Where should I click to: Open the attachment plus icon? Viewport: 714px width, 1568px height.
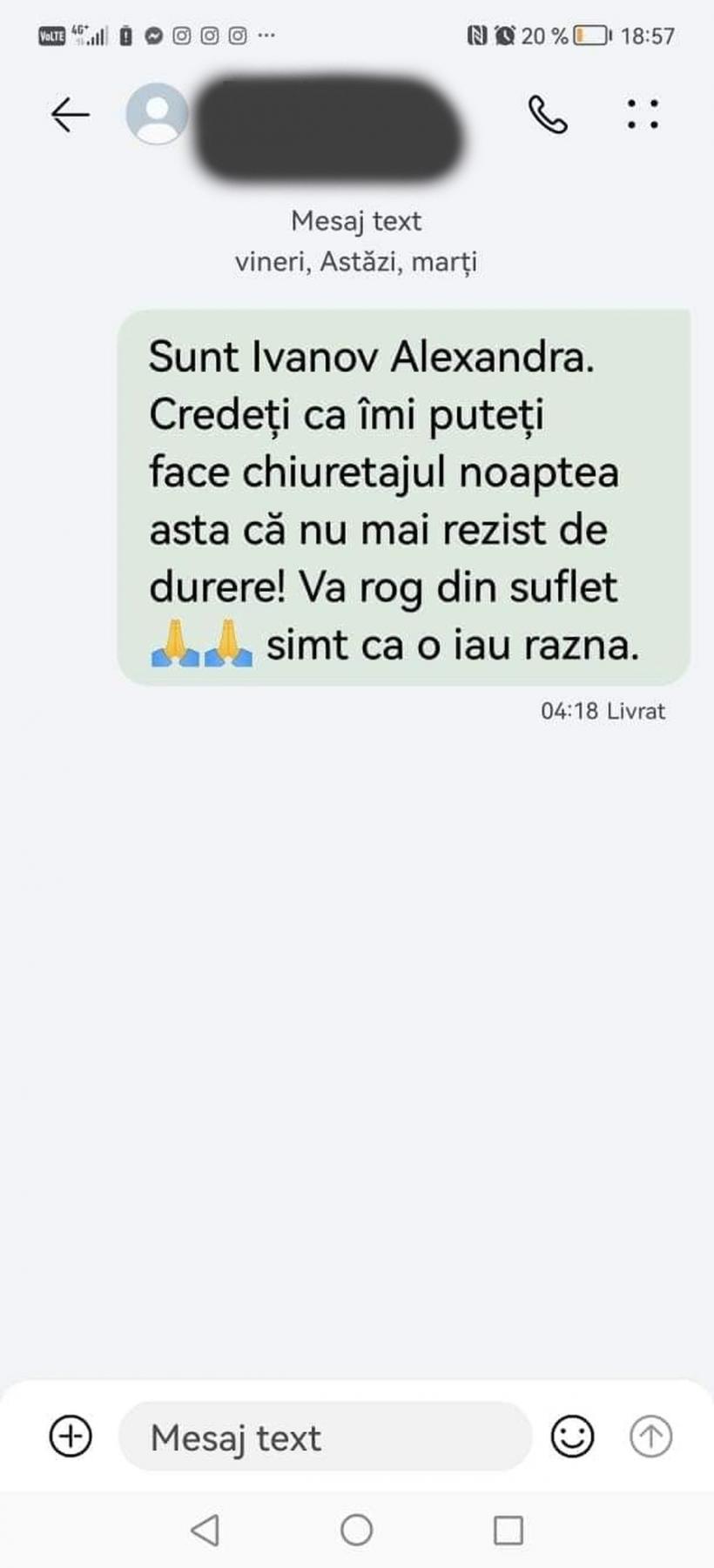[x=70, y=1438]
